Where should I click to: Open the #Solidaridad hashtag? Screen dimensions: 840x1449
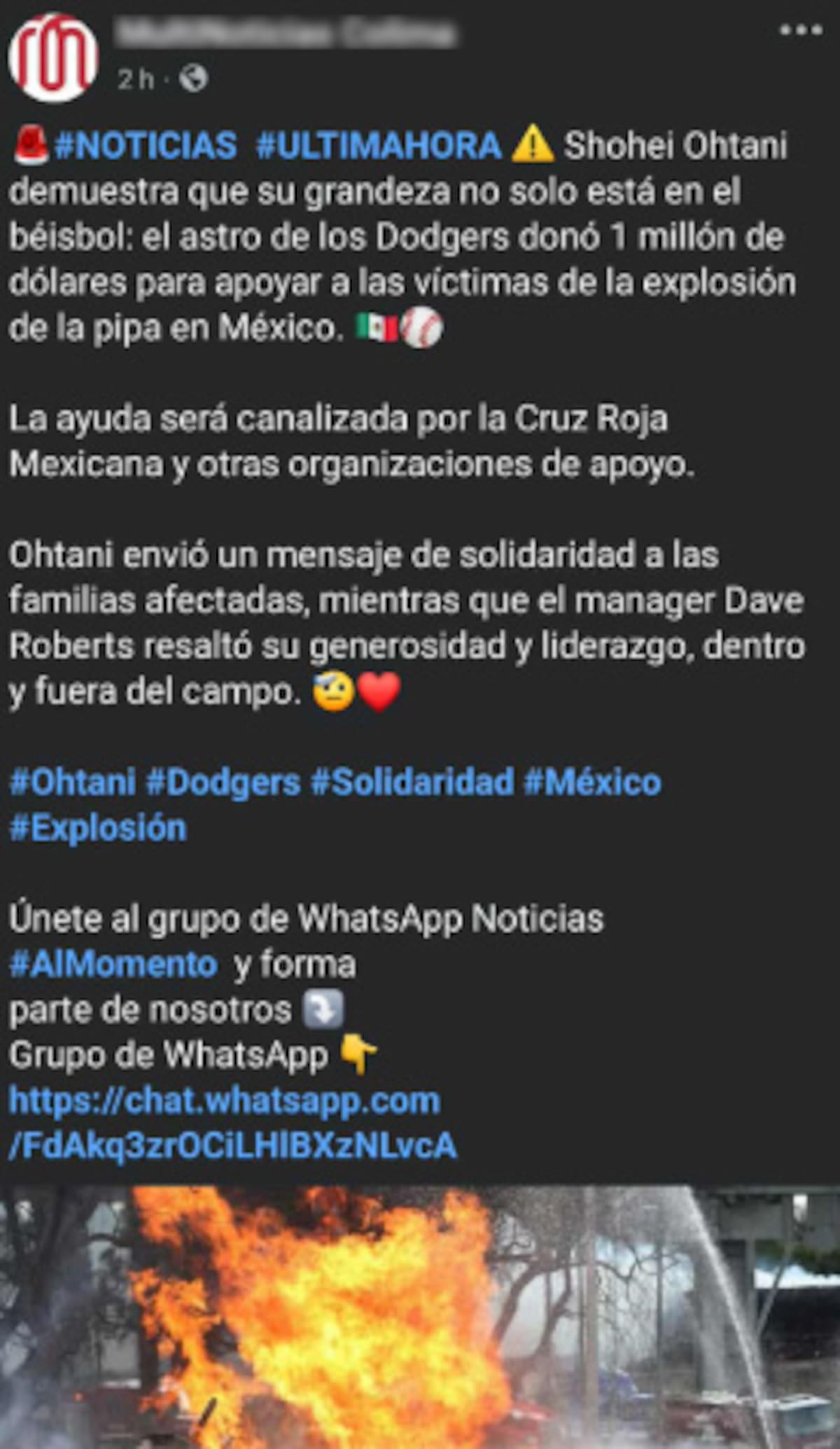pyautogui.click(x=412, y=782)
